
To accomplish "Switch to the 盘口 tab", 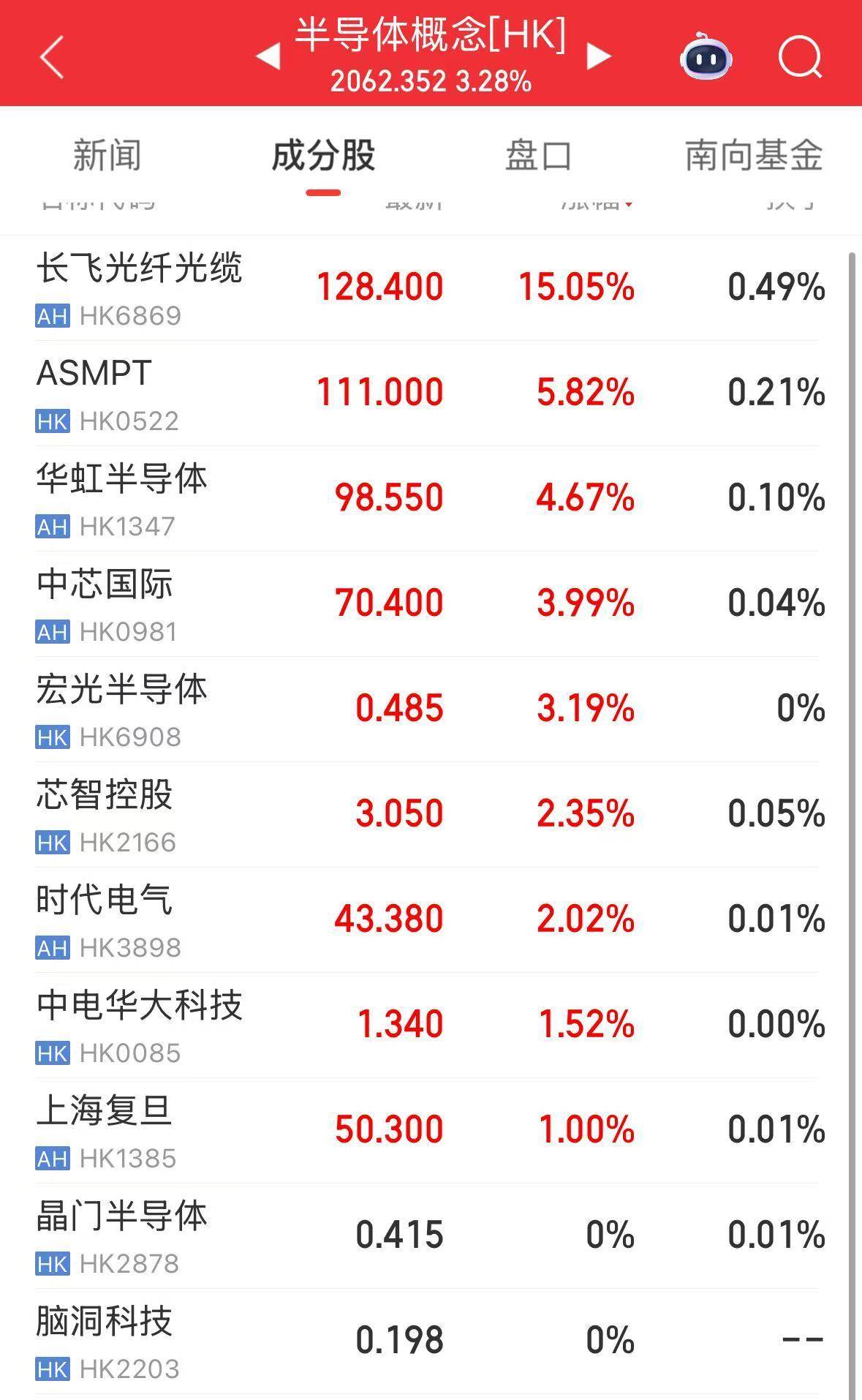I will click(x=538, y=156).
